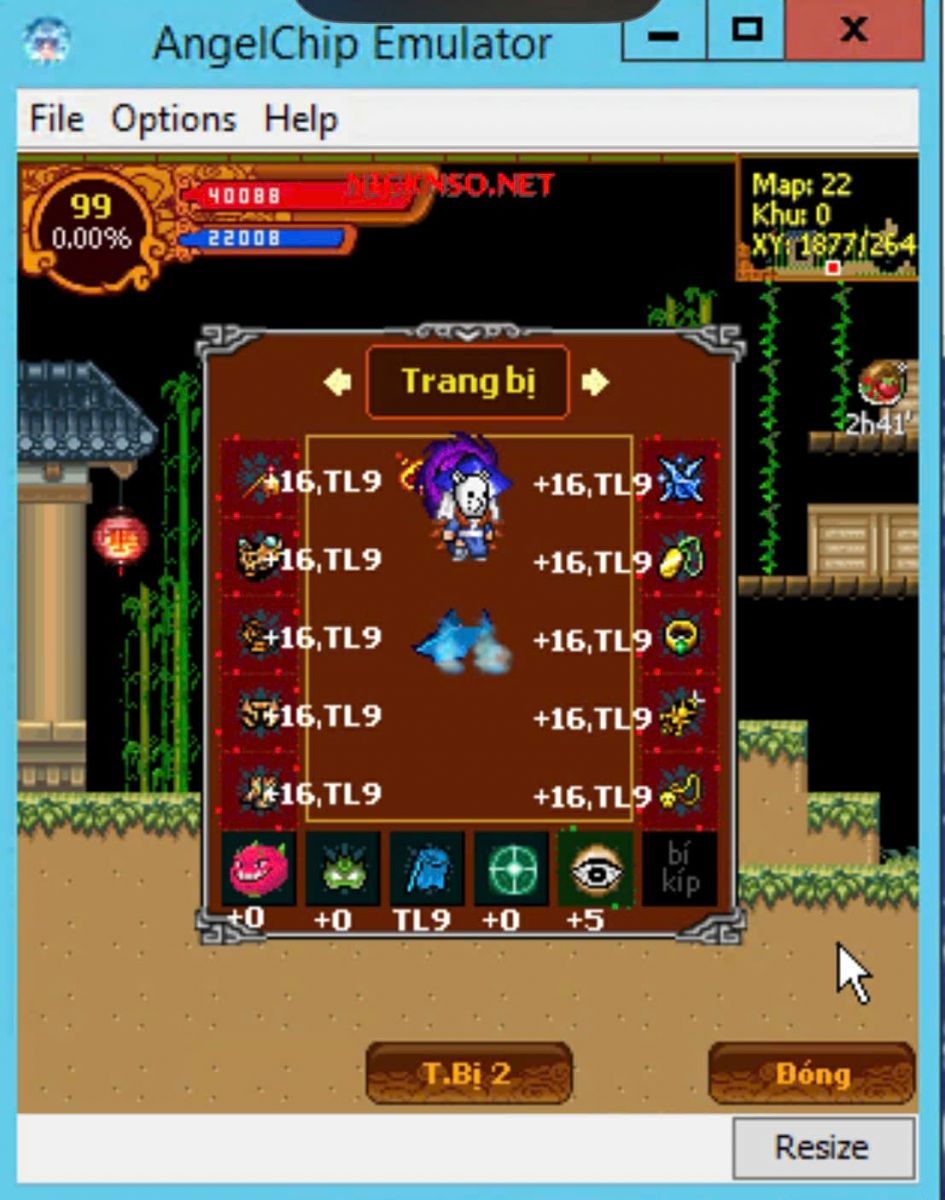This screenshot has height=1200, width=945.
Task: Go to next panel with right arrow
Action: click(595, 382)
